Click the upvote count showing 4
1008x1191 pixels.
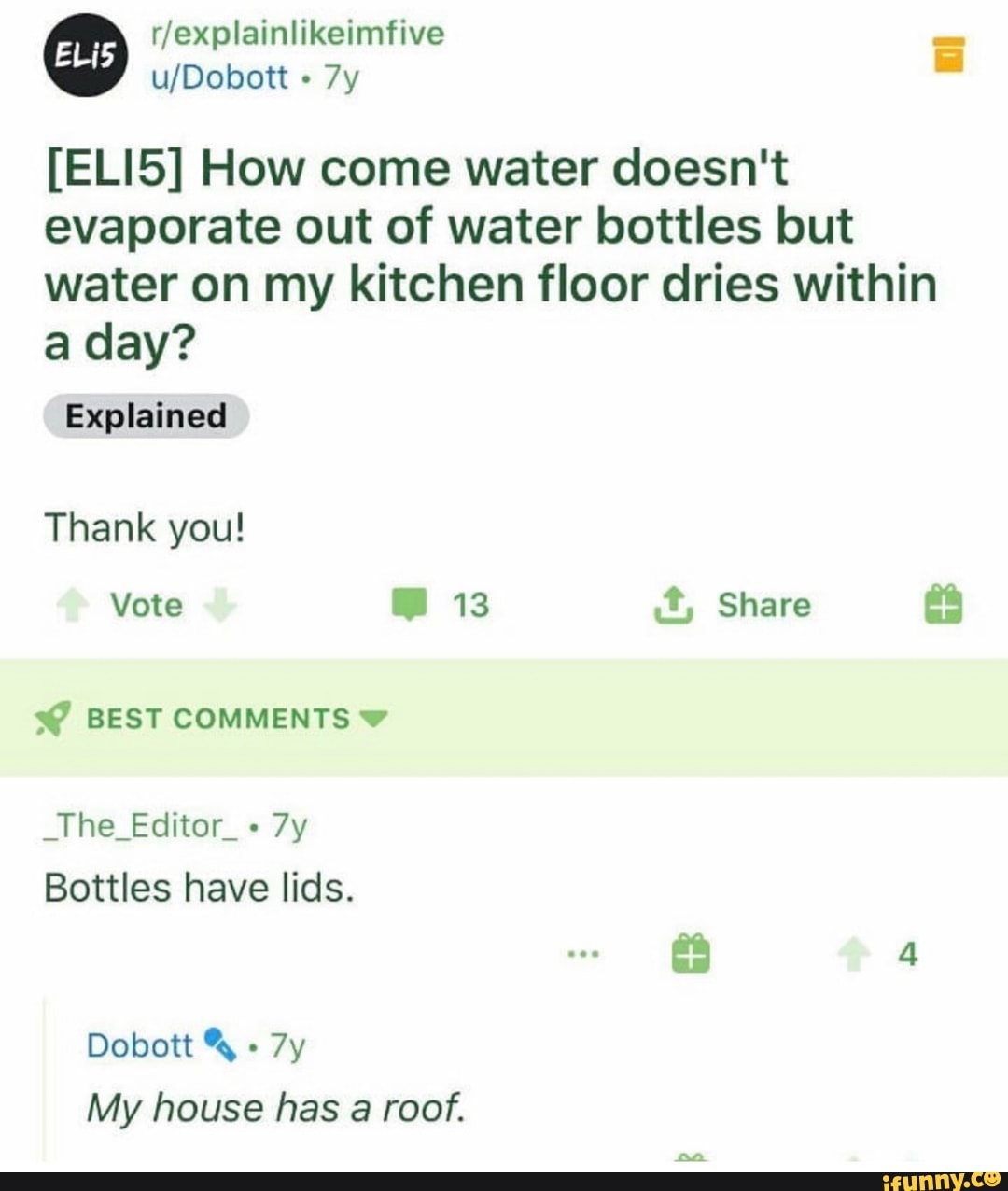pos(907,953)
